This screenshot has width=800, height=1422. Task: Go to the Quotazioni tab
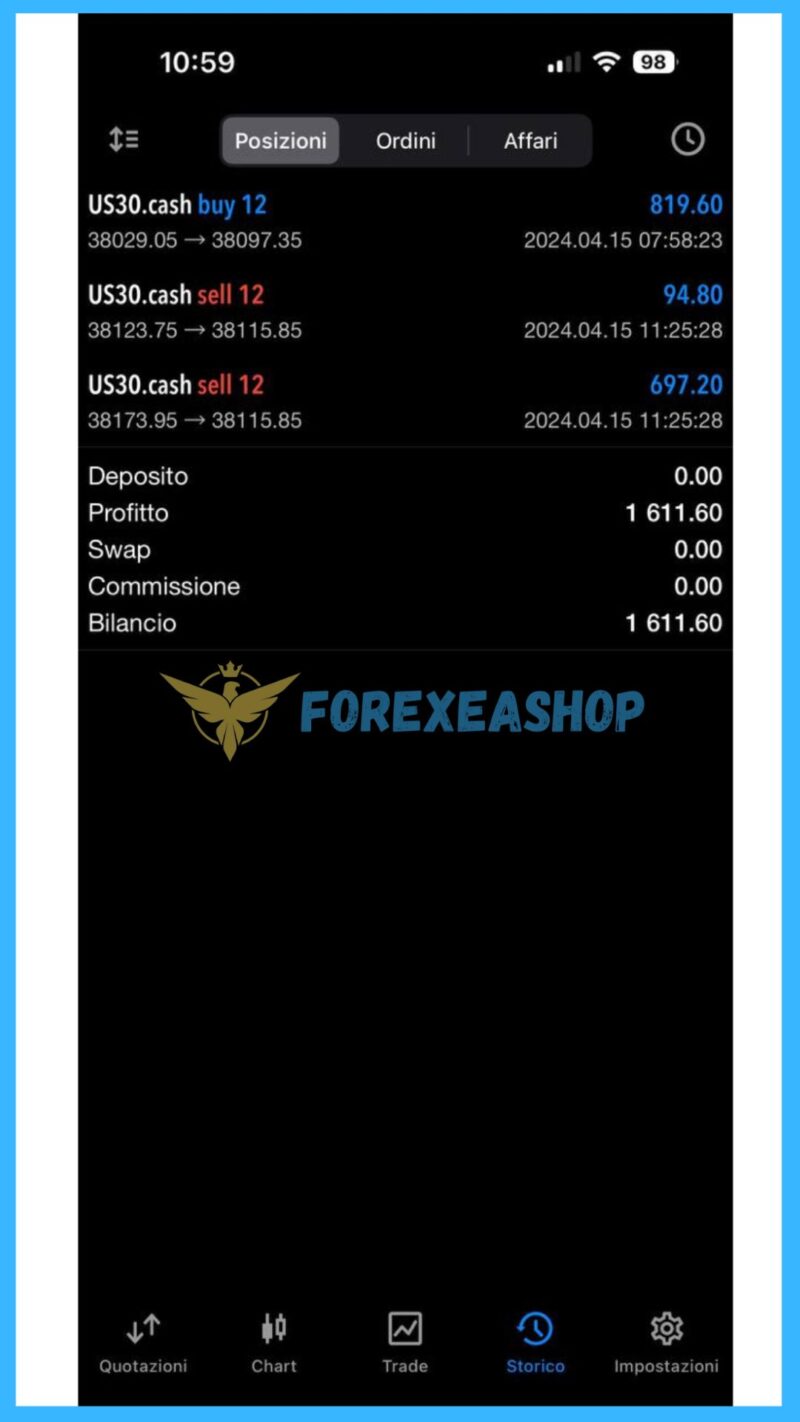click(x=143, y=1343)
